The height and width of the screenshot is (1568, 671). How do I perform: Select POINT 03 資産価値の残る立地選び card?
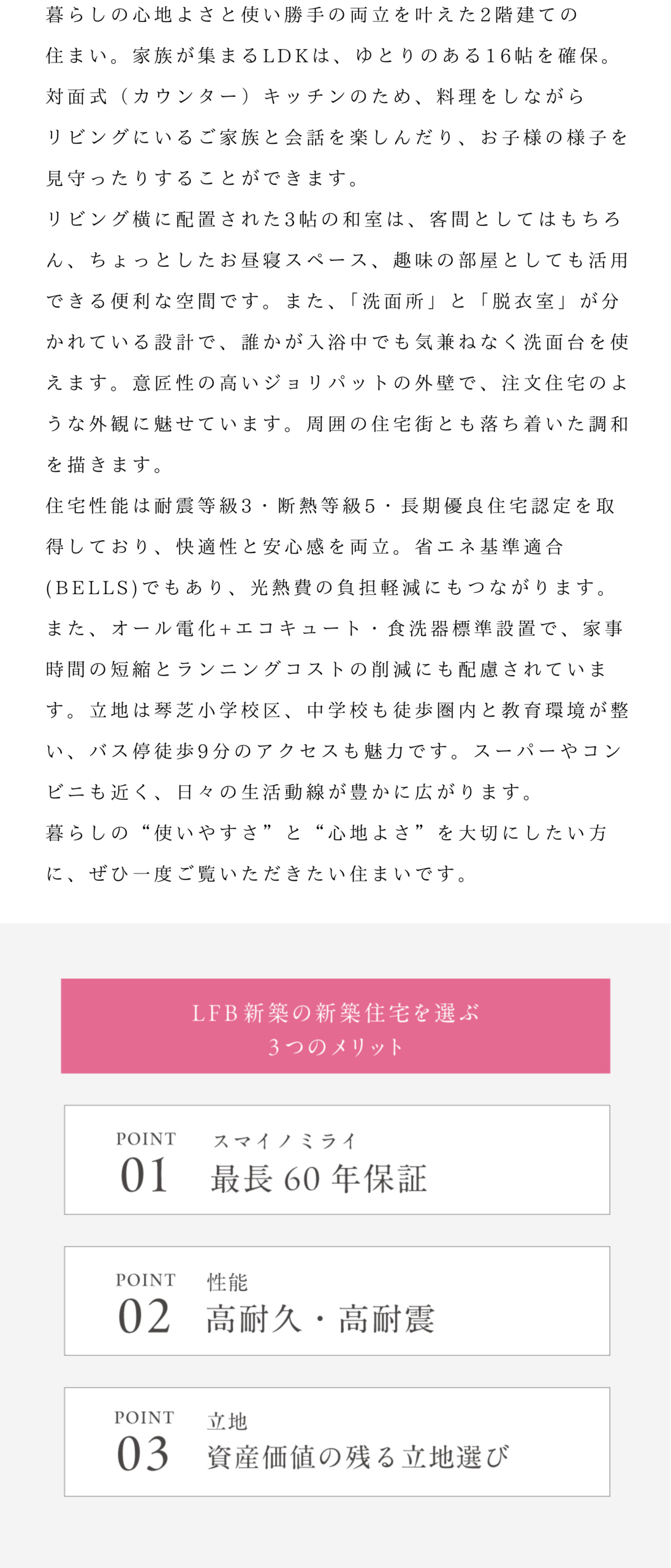click(337, 1441)
